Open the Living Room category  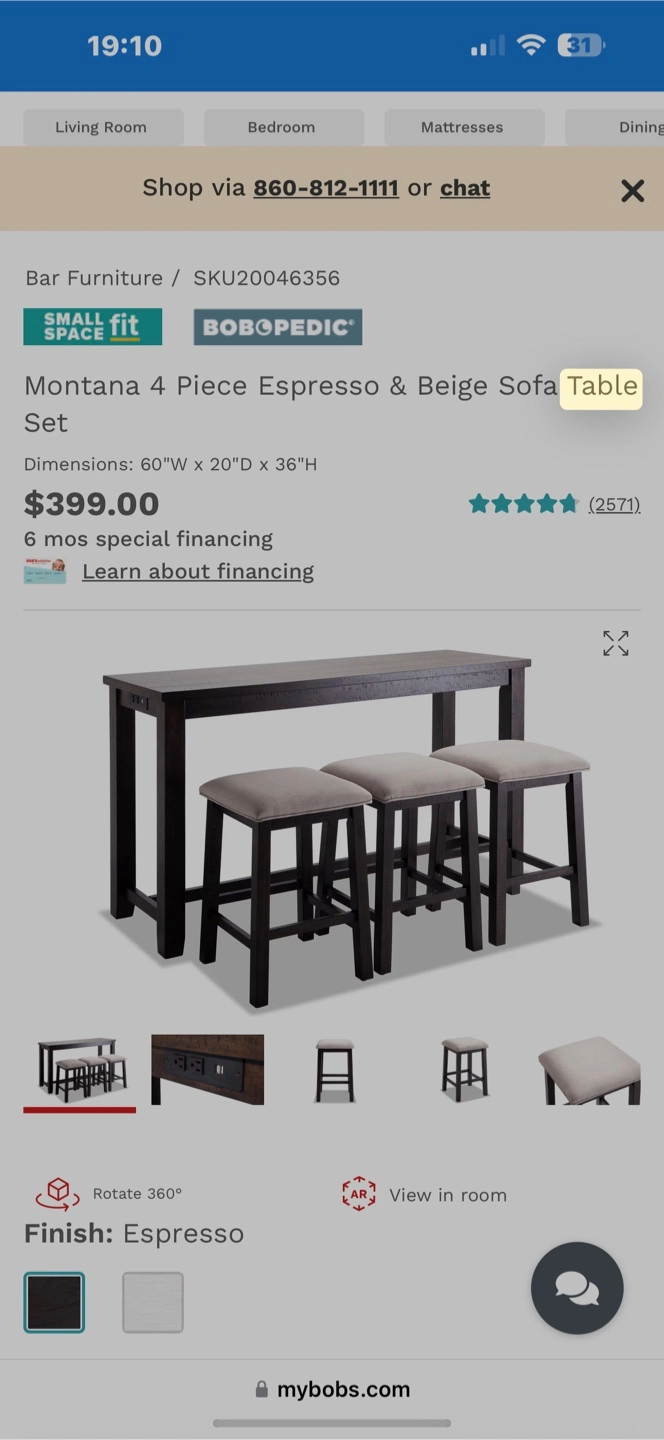pos(103,127)
